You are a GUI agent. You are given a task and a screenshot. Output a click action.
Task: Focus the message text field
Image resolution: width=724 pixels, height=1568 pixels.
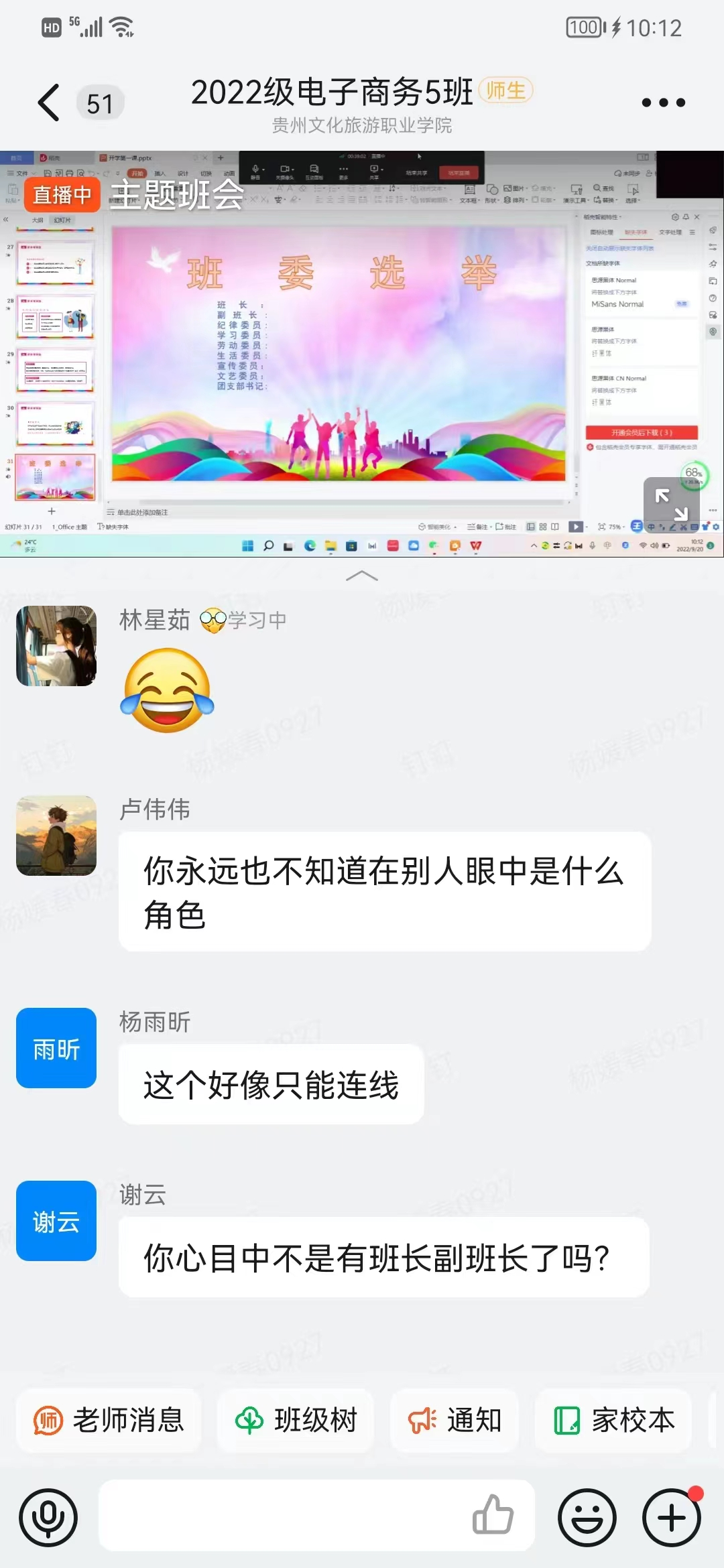click(x=282, y=1515)
